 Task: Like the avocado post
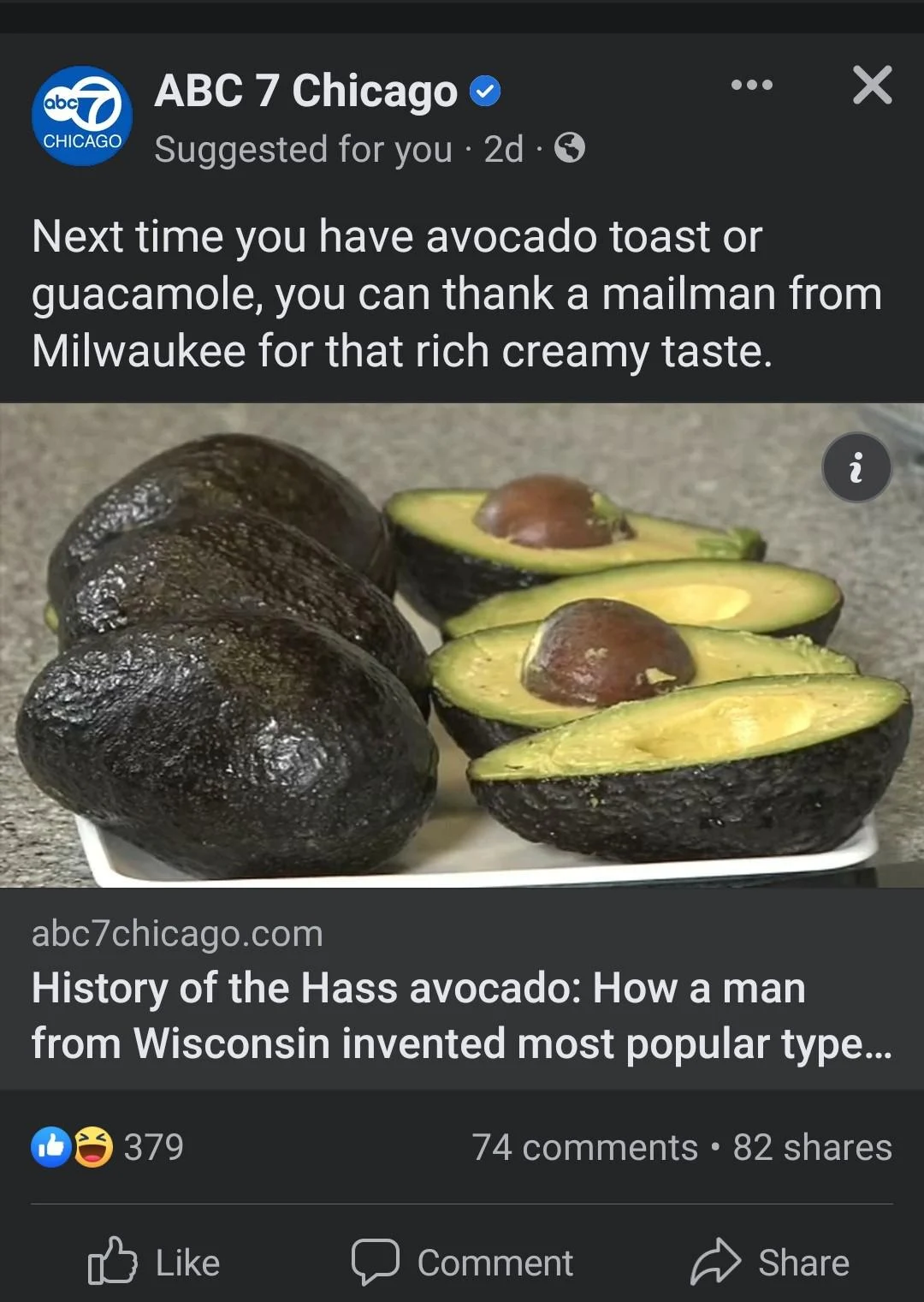[x=157, y=1261]
